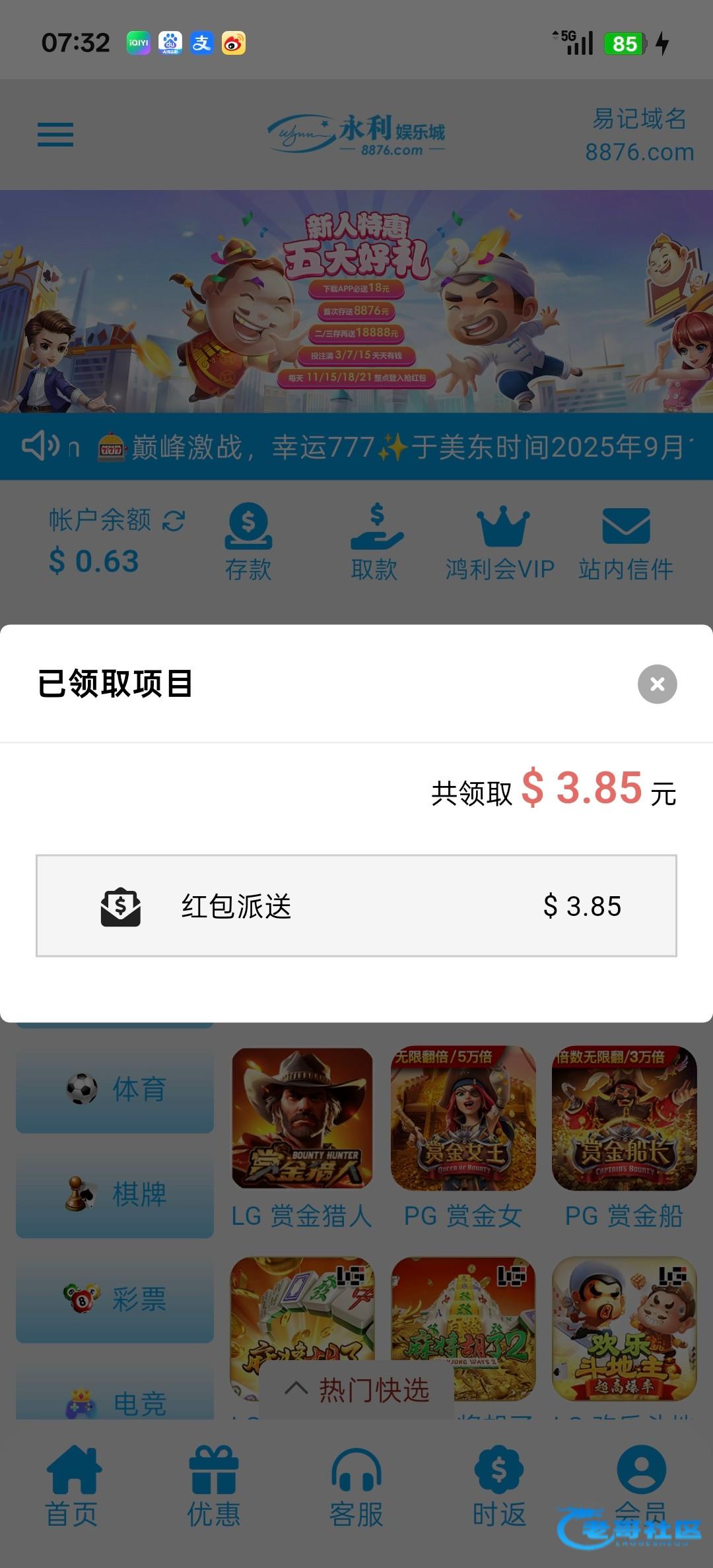Switch to the 首页 tab
The height and width of the screenshot is (1568, 713).
[x=73, y=1486]
